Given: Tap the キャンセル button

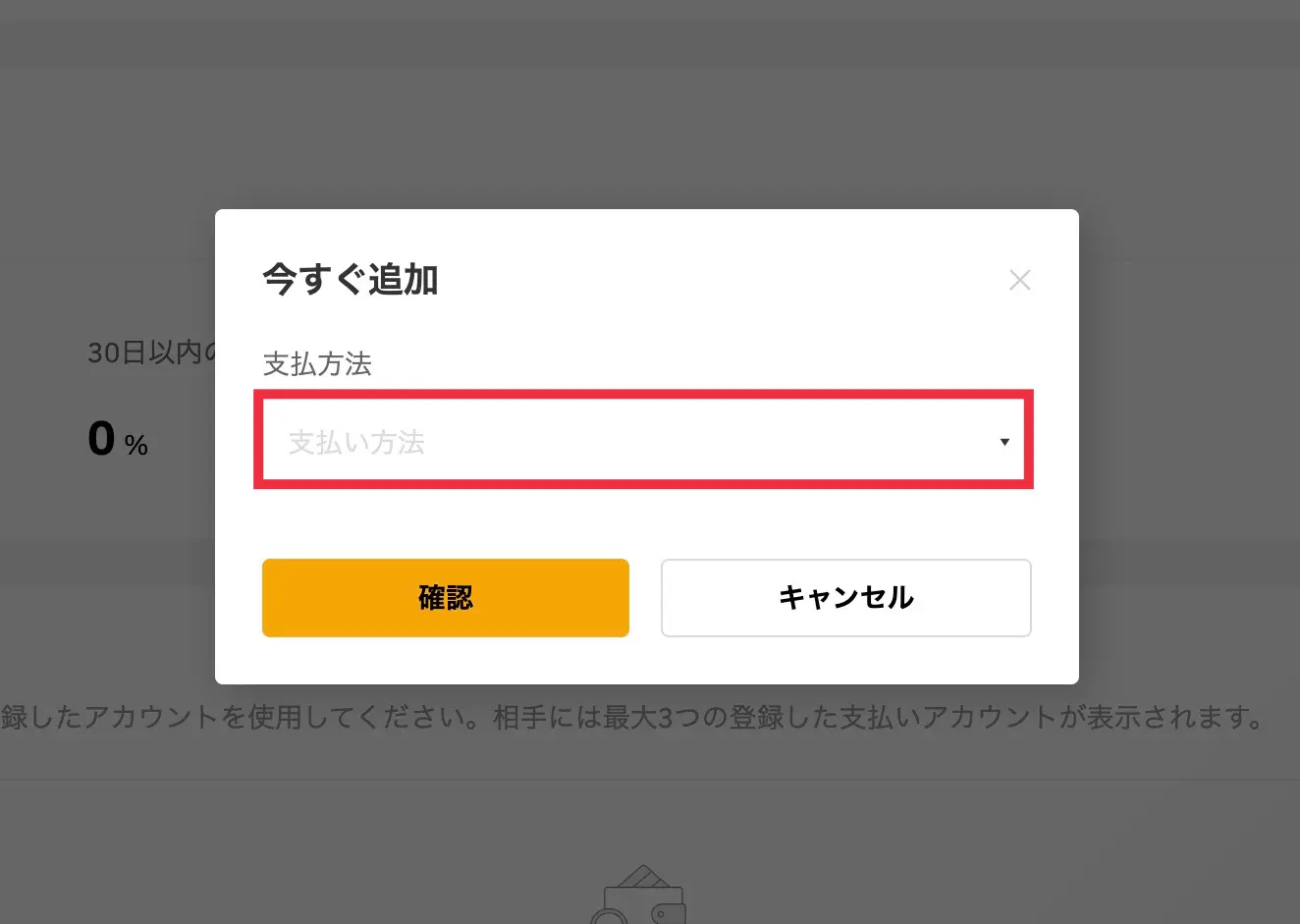Looking at the screenshot, I should 845,598.
